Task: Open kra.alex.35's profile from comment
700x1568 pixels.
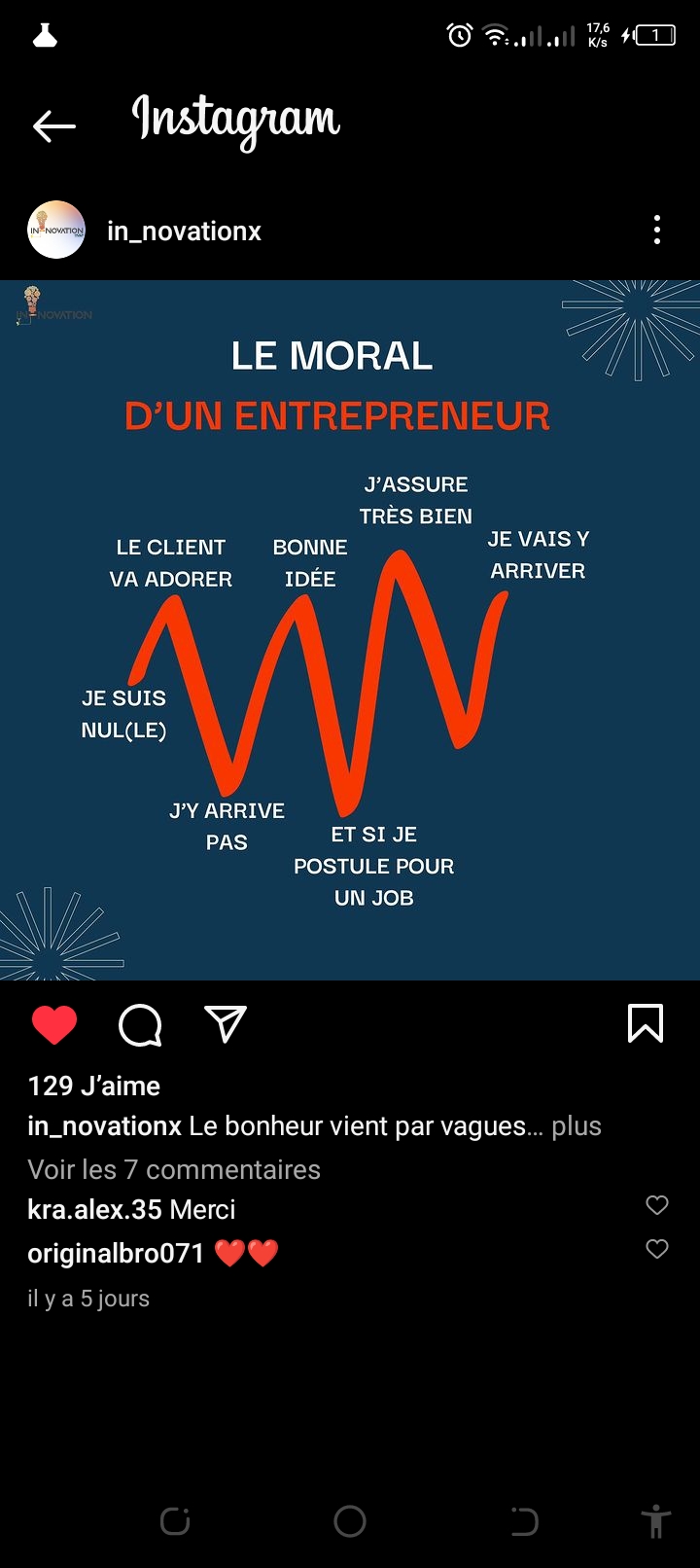Action: 94,1209
